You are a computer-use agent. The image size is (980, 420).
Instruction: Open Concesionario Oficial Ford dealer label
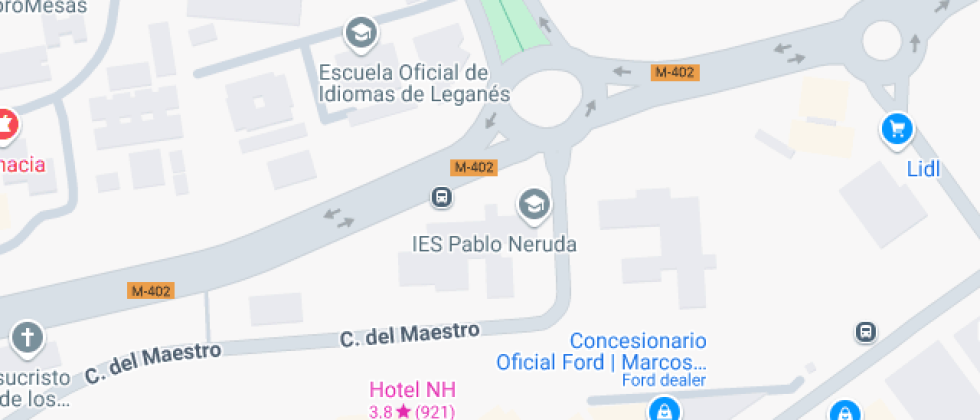(x=601, y=351)
